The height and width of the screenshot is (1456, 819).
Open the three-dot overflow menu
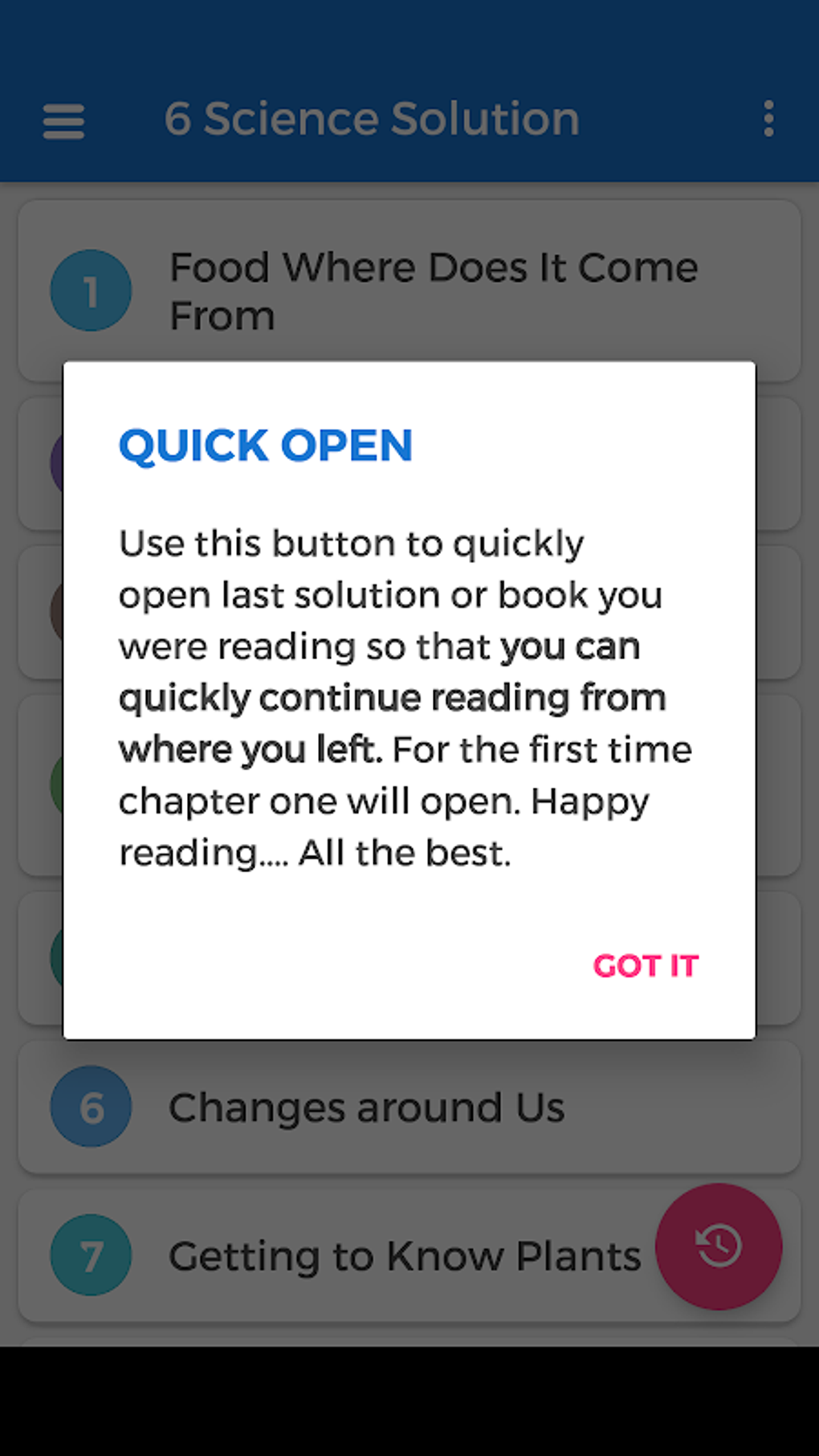[768, 119]
